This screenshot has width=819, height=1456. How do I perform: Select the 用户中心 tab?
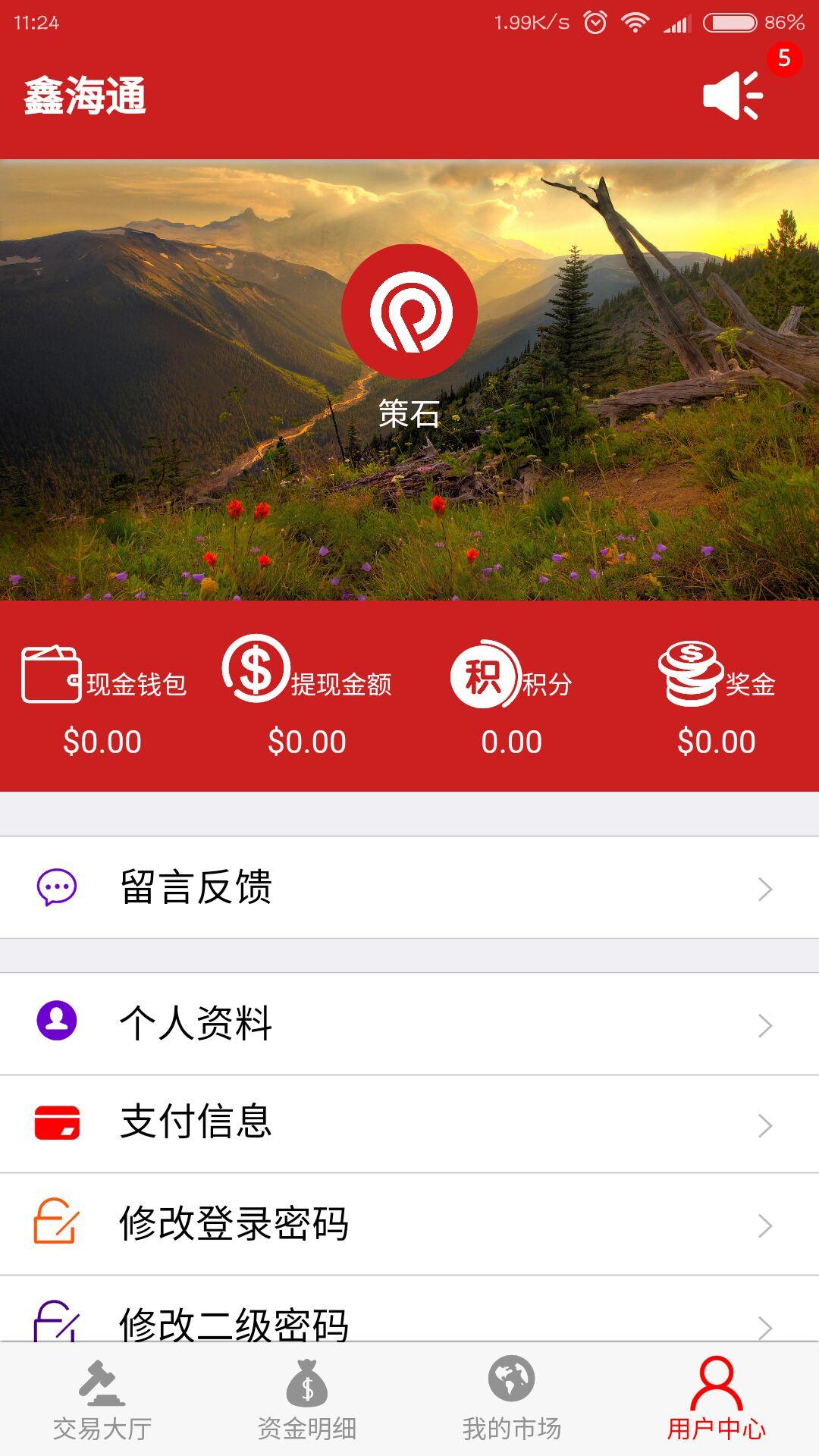[717, 1400]
